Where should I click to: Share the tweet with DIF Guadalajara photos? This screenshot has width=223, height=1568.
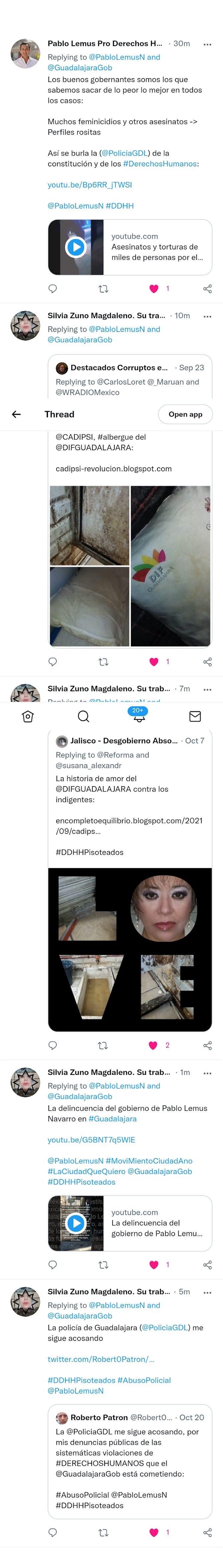tap(207, 662)
